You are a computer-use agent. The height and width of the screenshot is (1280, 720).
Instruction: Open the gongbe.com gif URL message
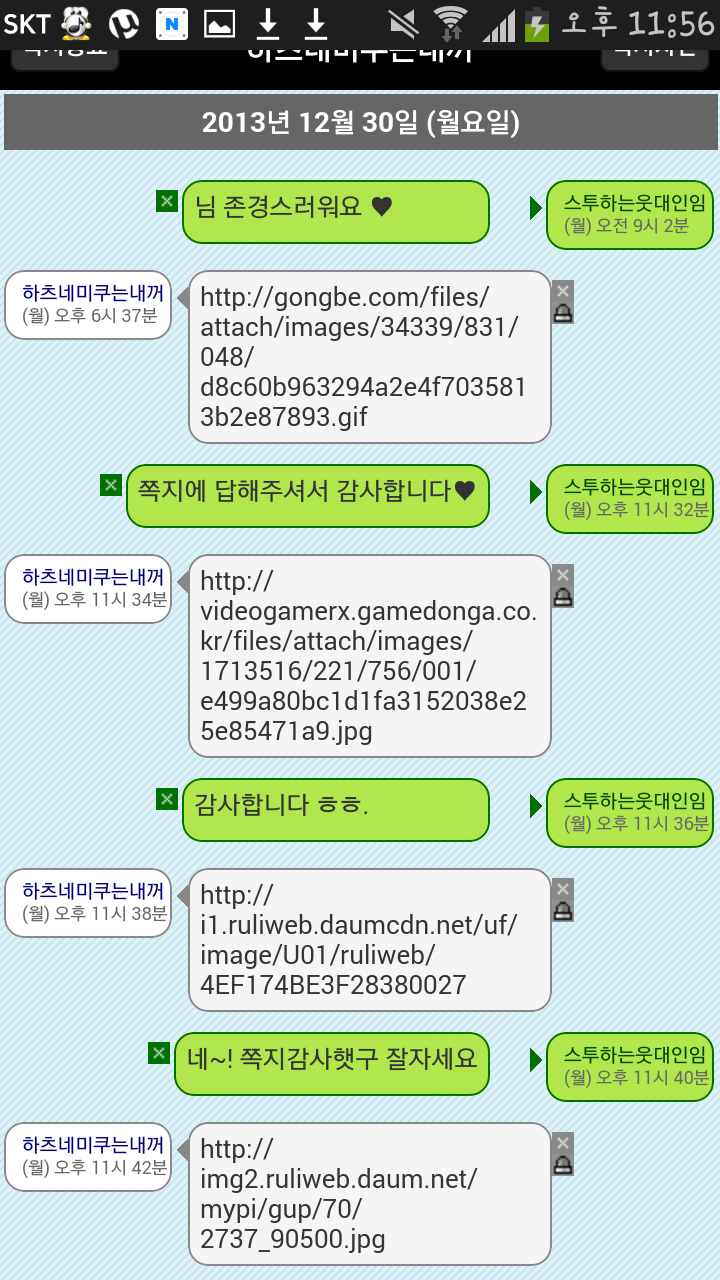[x=370, y=357]
